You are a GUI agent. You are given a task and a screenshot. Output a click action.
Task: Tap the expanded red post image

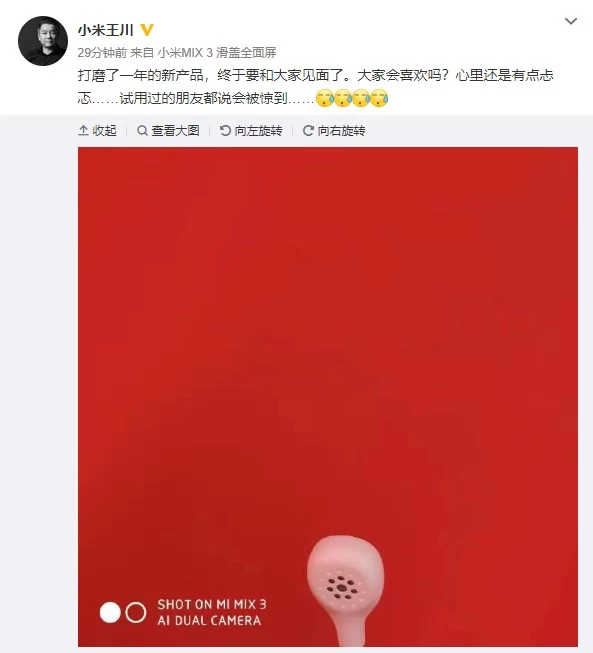pyautogui.click(x=328, y=396)
